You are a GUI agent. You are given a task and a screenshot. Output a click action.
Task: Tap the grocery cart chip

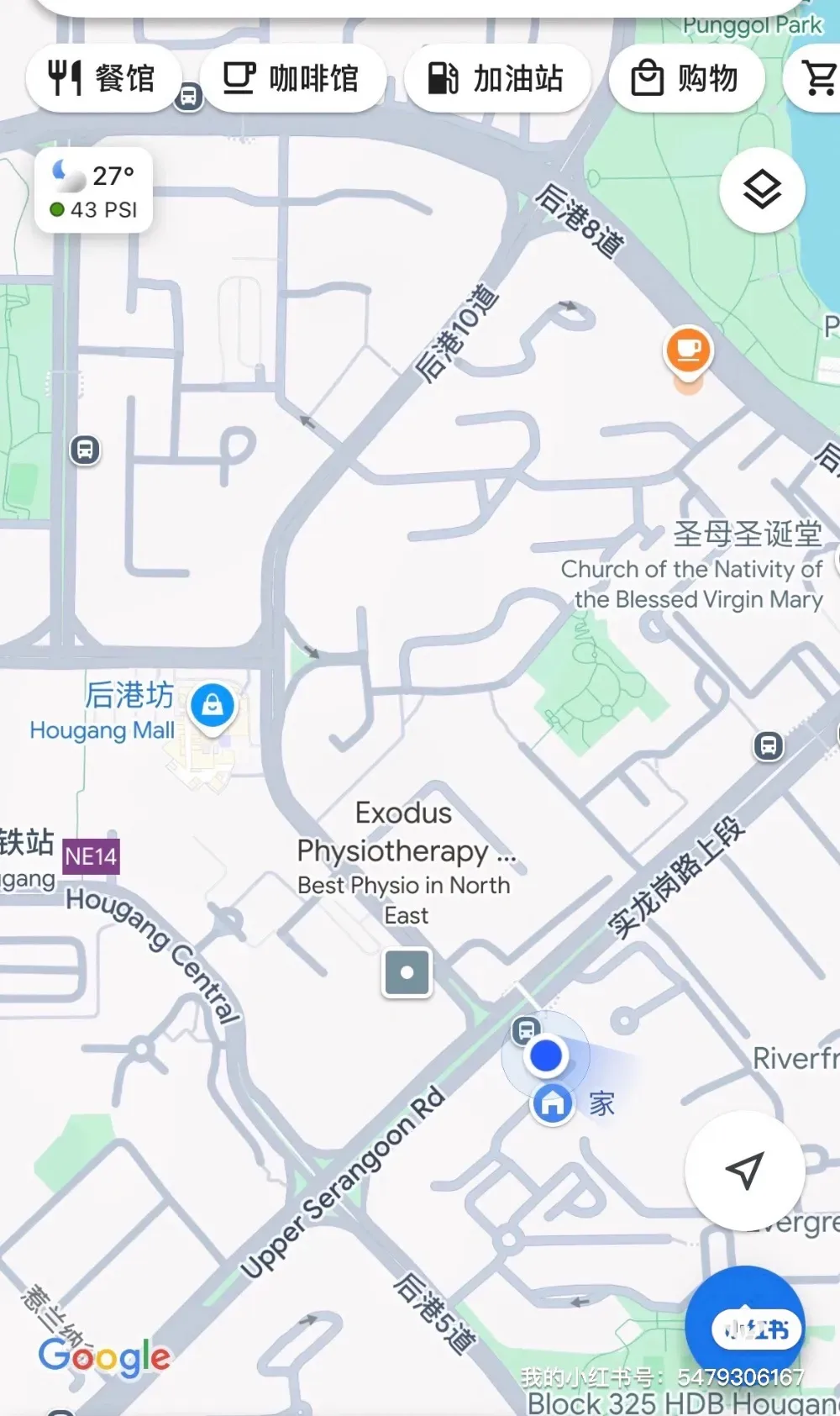pos(814,79)
